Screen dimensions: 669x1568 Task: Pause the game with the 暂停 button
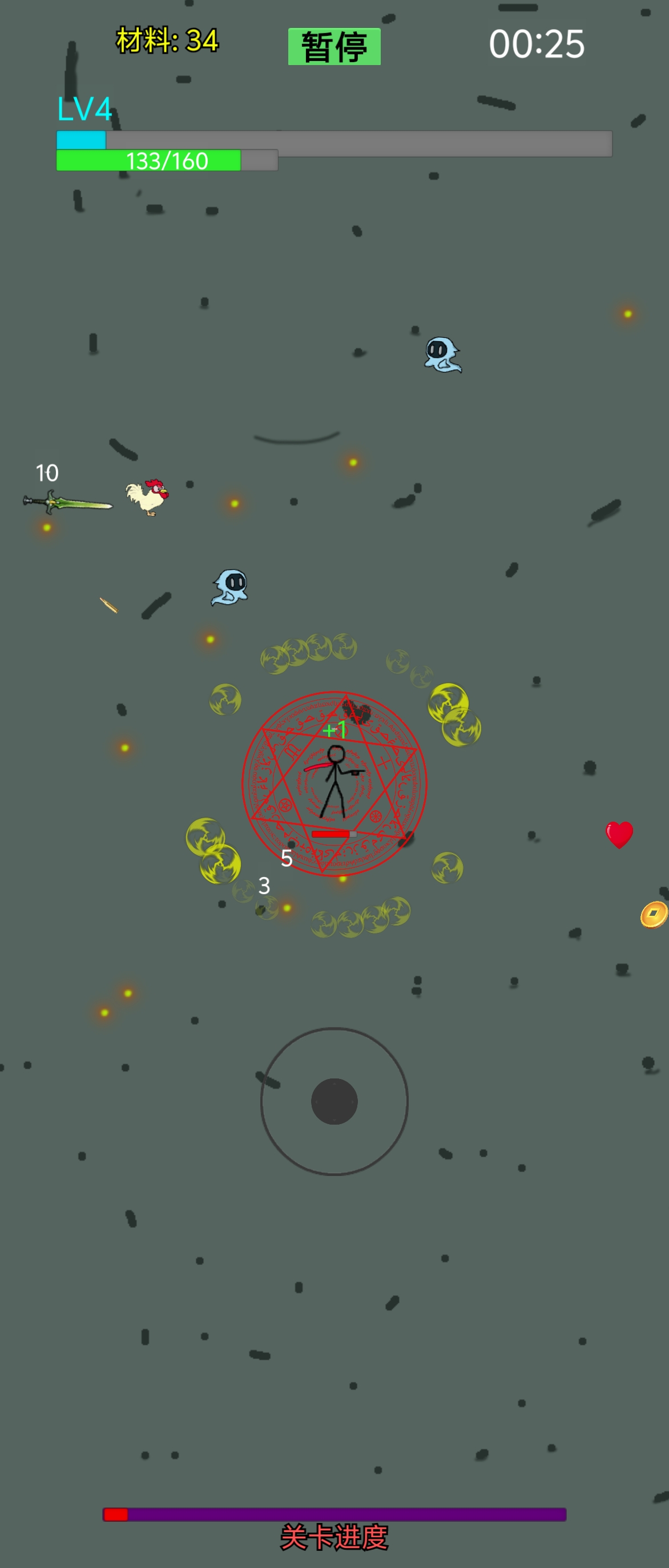pyautogui.click(x=334, y=47)
